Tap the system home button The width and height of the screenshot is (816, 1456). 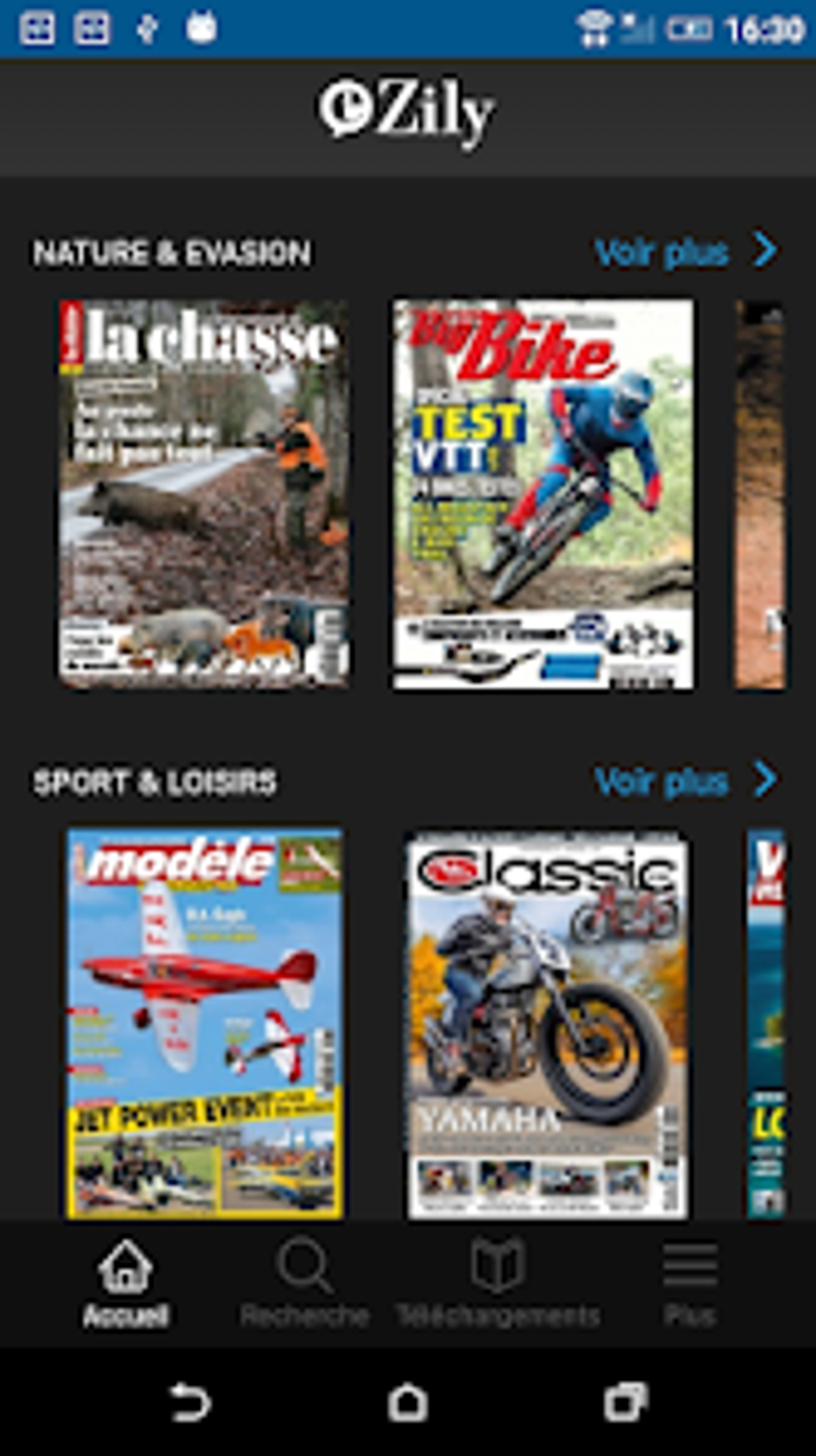coord(408,1402)
